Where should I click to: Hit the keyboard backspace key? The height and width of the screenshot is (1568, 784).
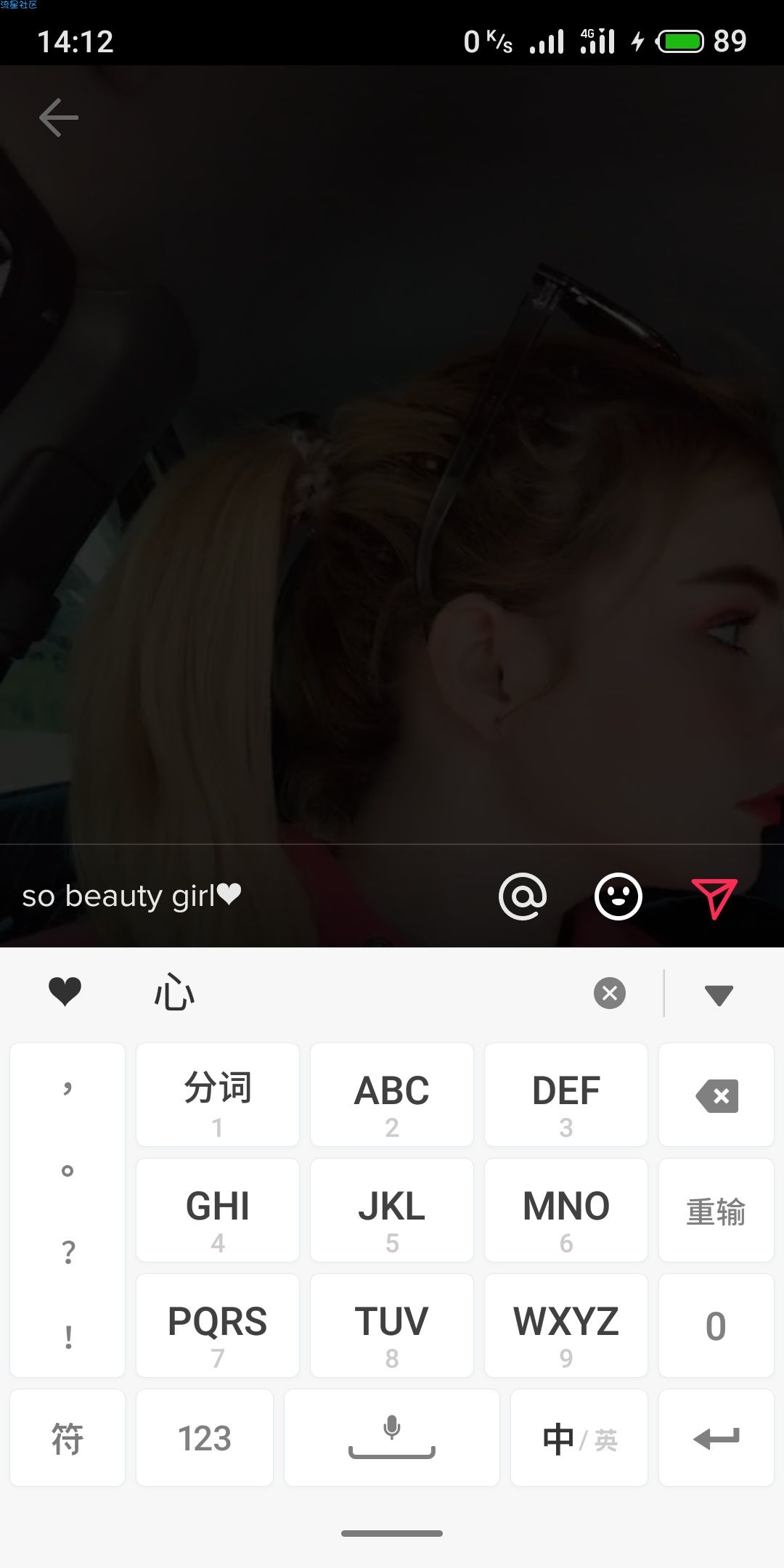click(716, 1095)
